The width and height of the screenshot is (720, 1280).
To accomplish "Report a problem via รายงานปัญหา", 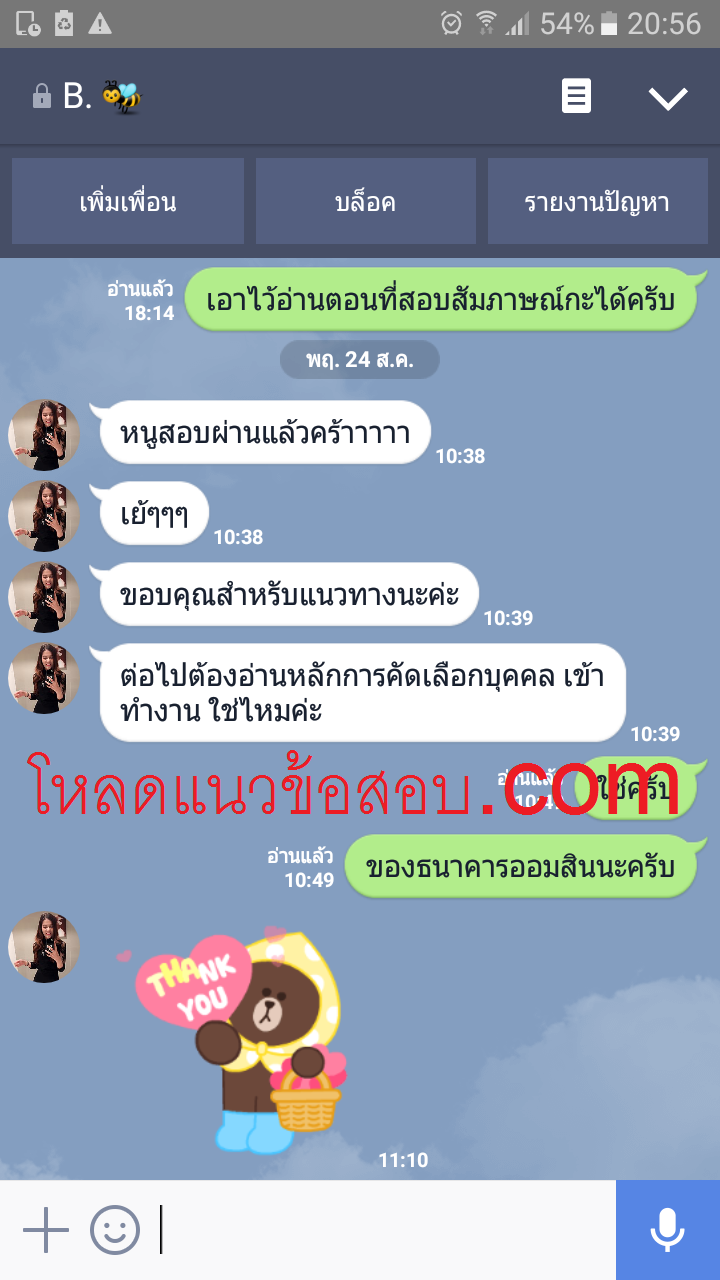I will pyautogui.click(x=597, y=202).
